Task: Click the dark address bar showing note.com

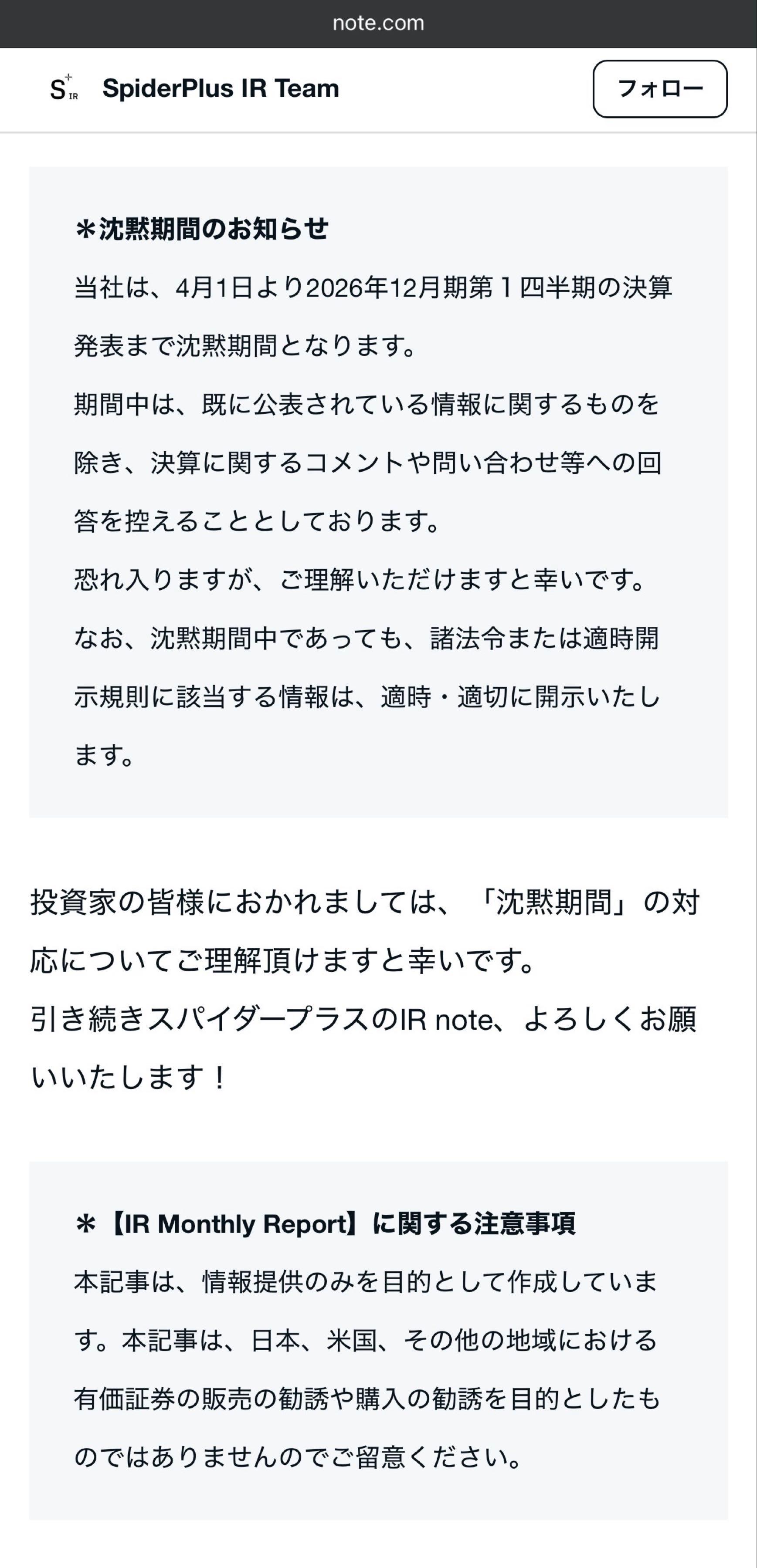Action: pos(377,24)
